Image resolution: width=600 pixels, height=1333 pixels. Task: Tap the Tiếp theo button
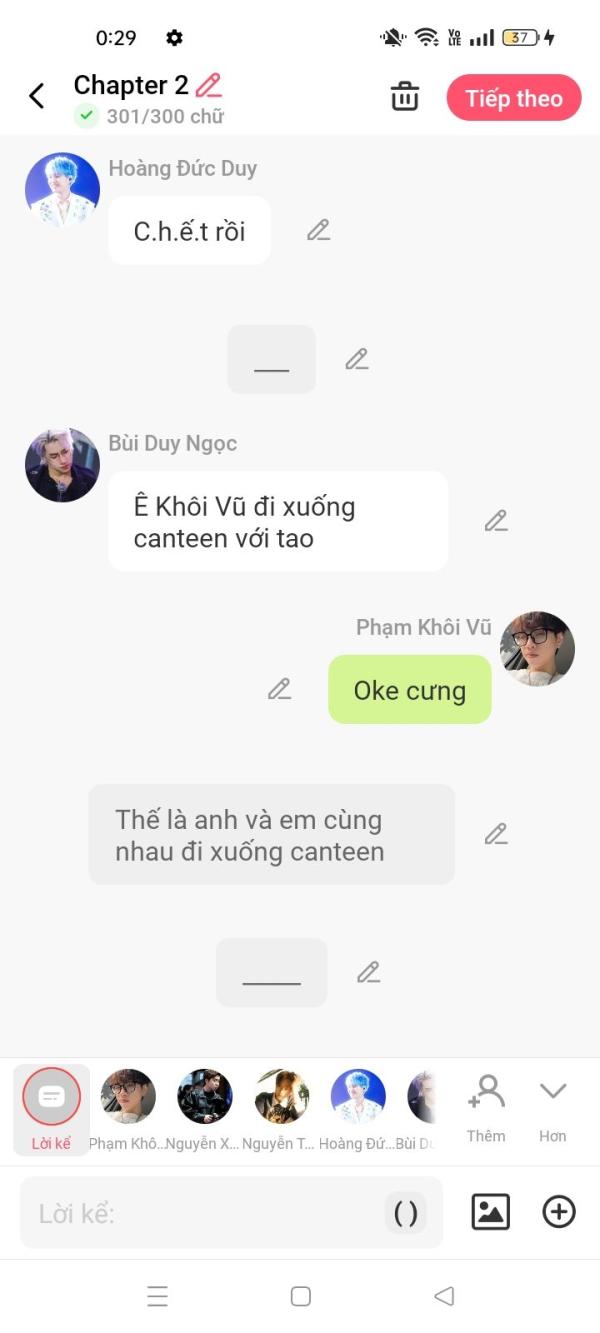(x=514, y=98)
